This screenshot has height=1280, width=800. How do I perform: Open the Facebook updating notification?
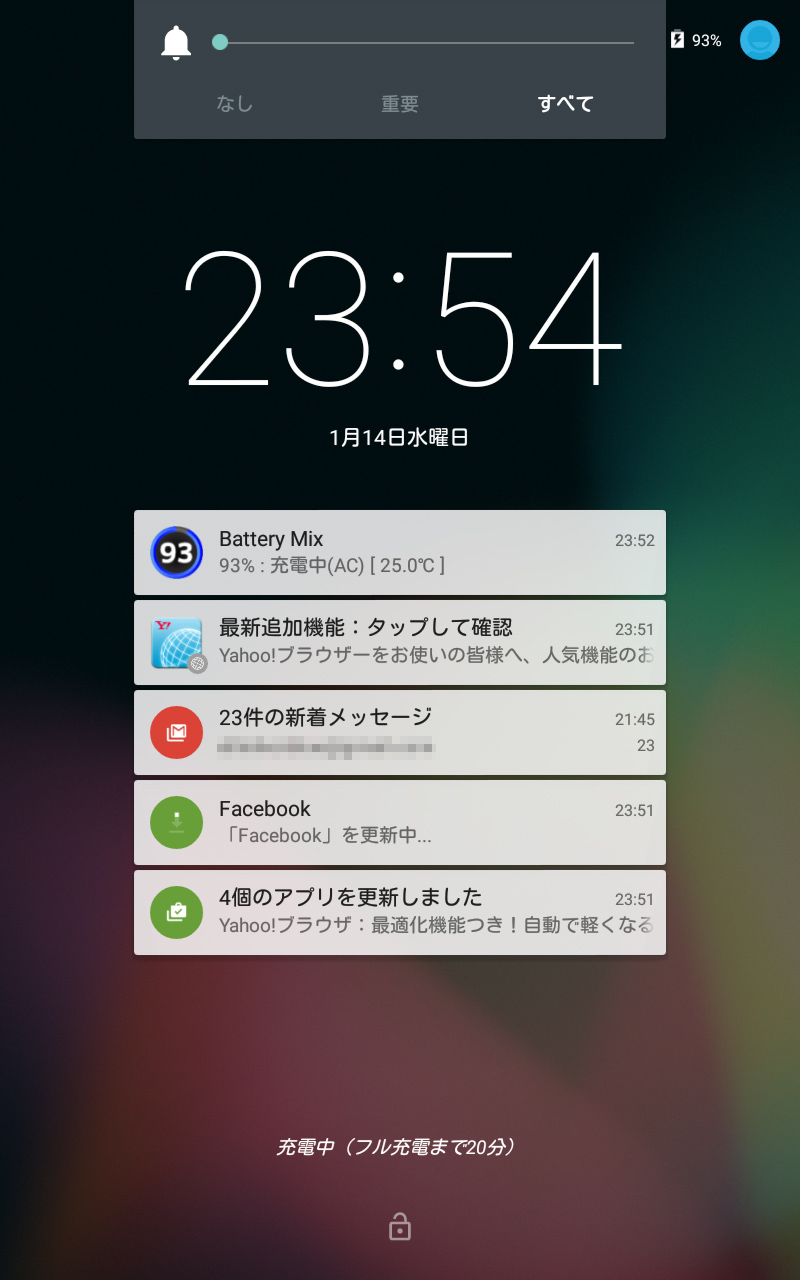tap(400, 822)
